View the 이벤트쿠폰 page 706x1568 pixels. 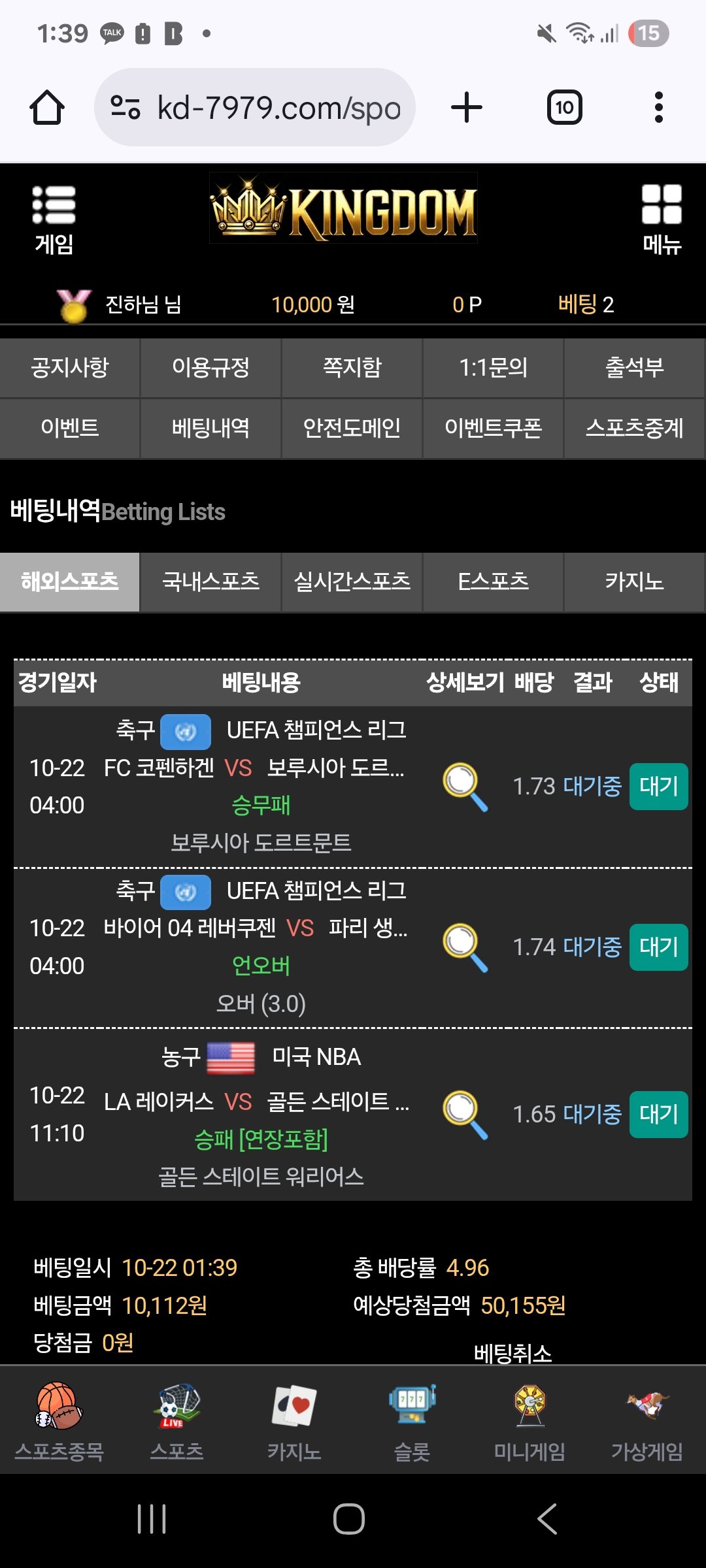click(493, 429)
